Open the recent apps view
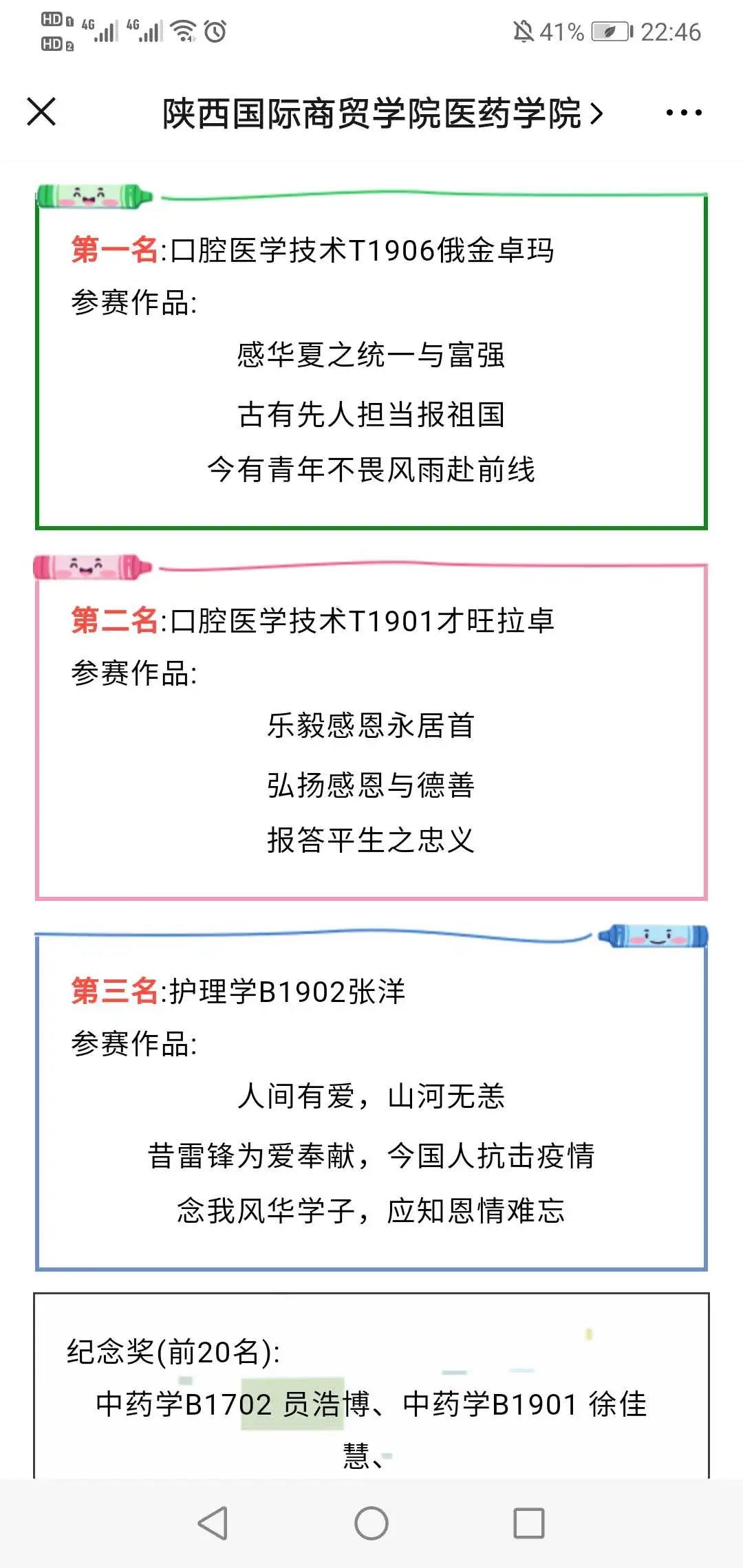Viewport: 743px width, 1568px height. point(529,1523)
